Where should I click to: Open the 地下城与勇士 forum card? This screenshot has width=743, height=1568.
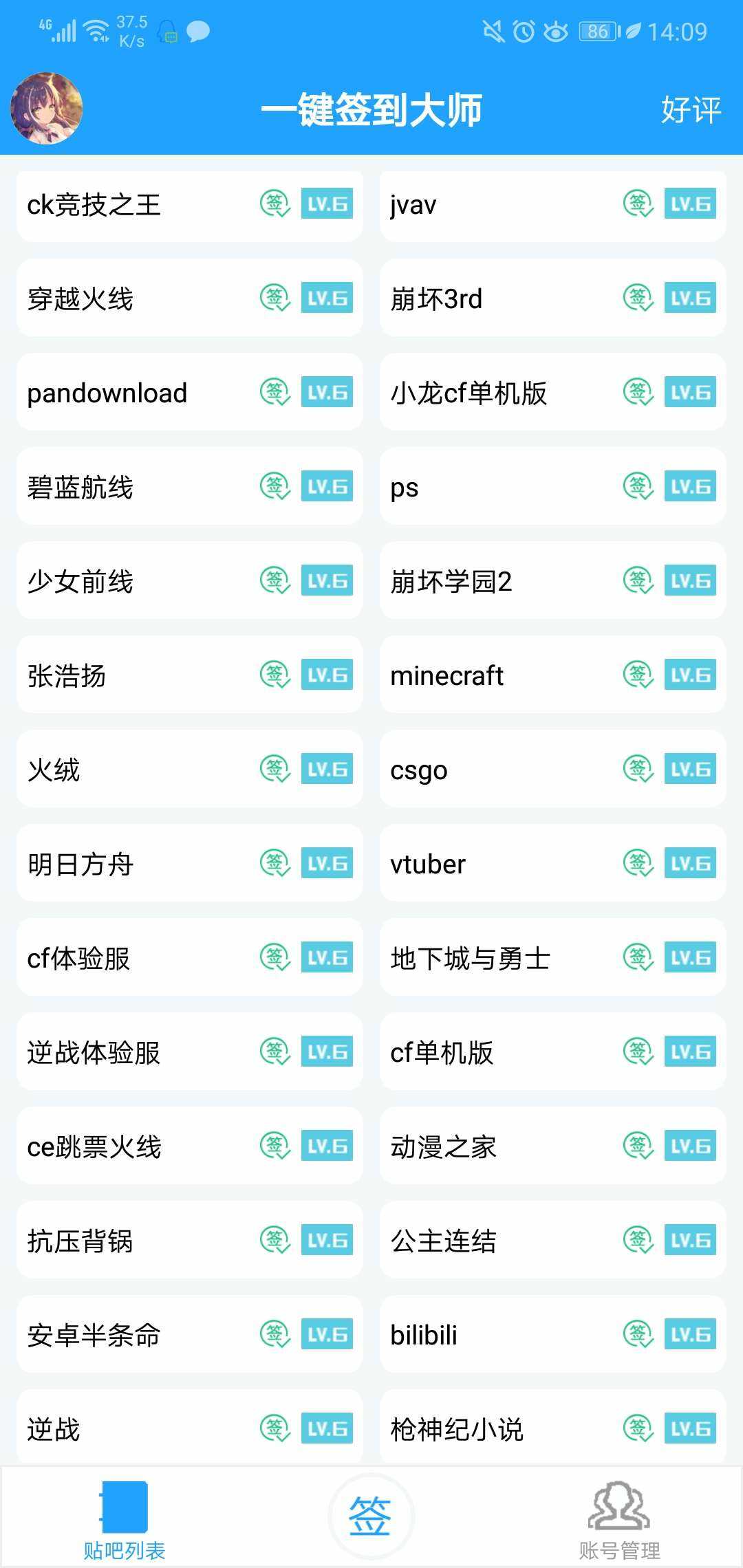coord(552,958)
